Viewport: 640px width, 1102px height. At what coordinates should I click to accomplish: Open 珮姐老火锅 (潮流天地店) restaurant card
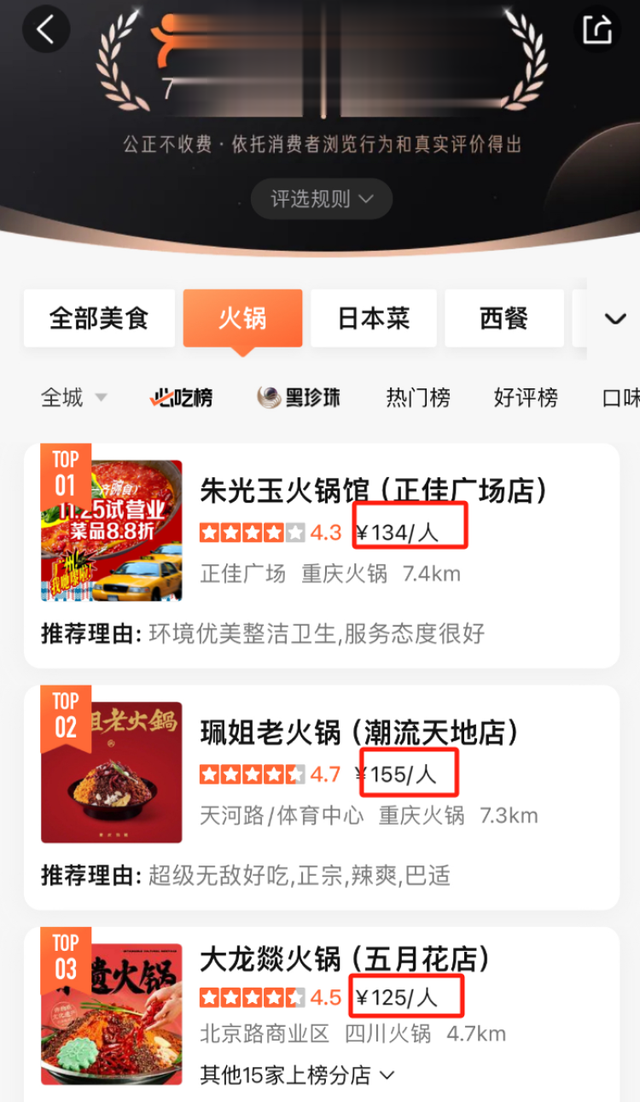coord(360,732)
